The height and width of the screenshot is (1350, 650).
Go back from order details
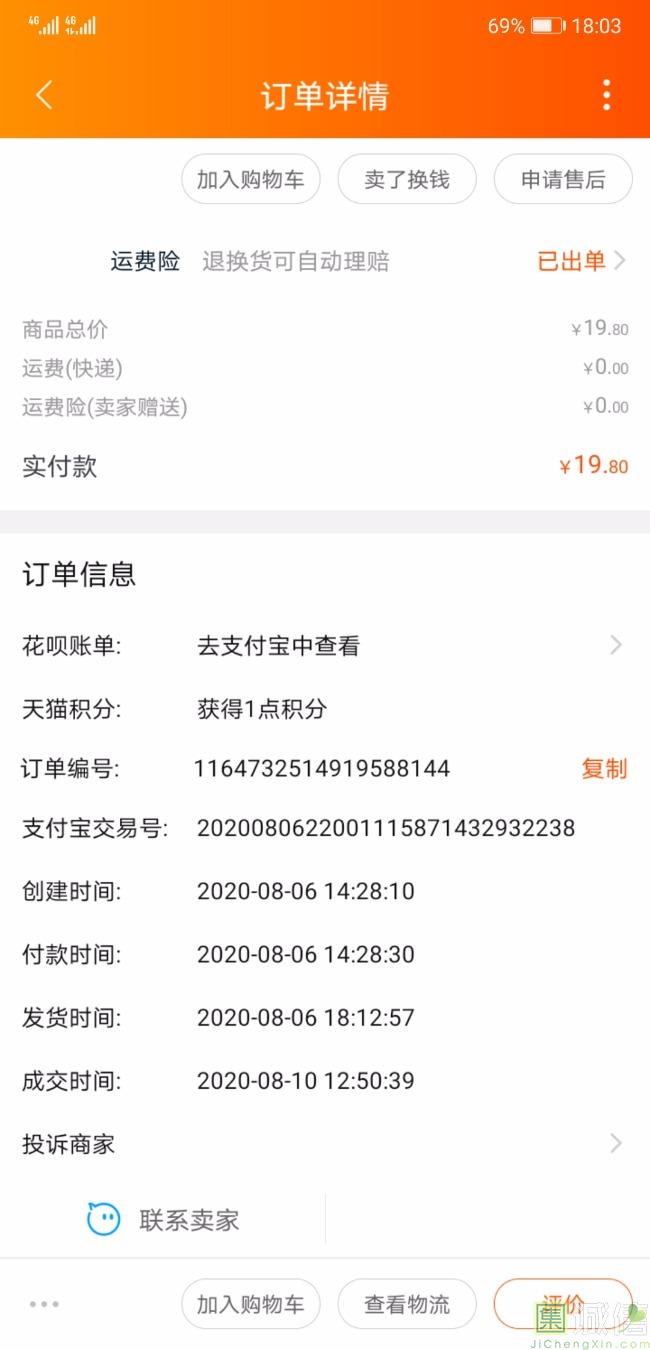43,95
